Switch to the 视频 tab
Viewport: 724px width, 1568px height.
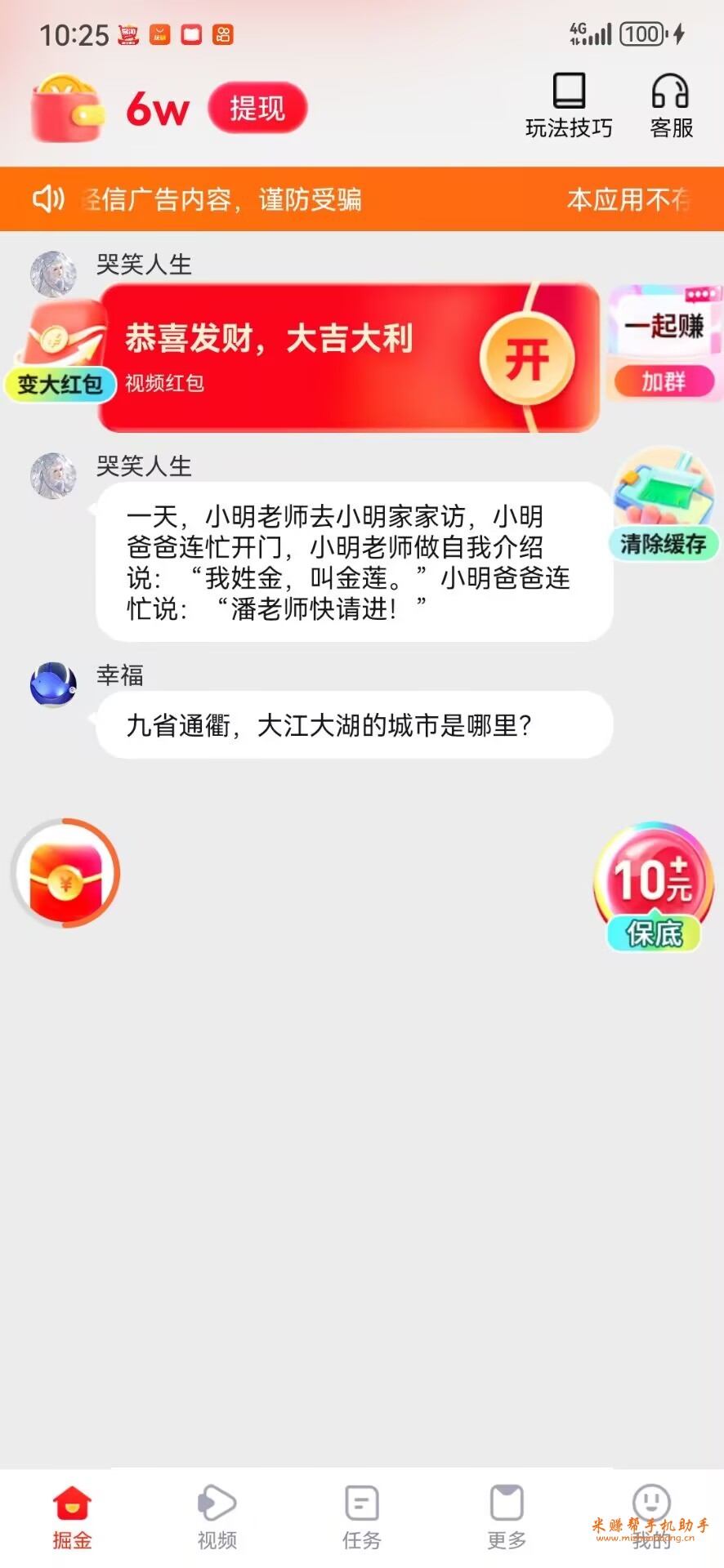pyautogui.click(x=217, y=1517)
